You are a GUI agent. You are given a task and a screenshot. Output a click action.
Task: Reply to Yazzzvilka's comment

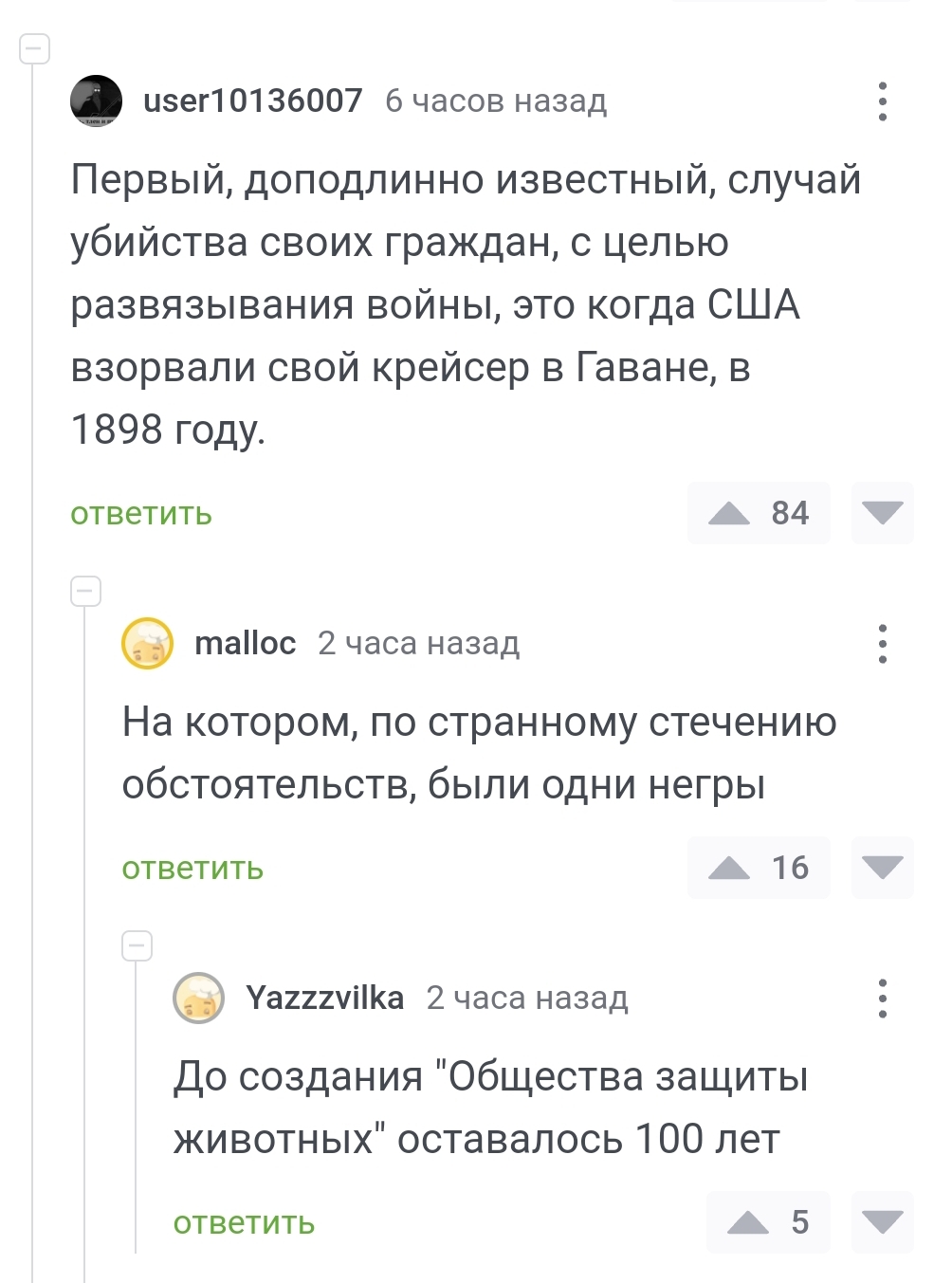pos(244,1223)
